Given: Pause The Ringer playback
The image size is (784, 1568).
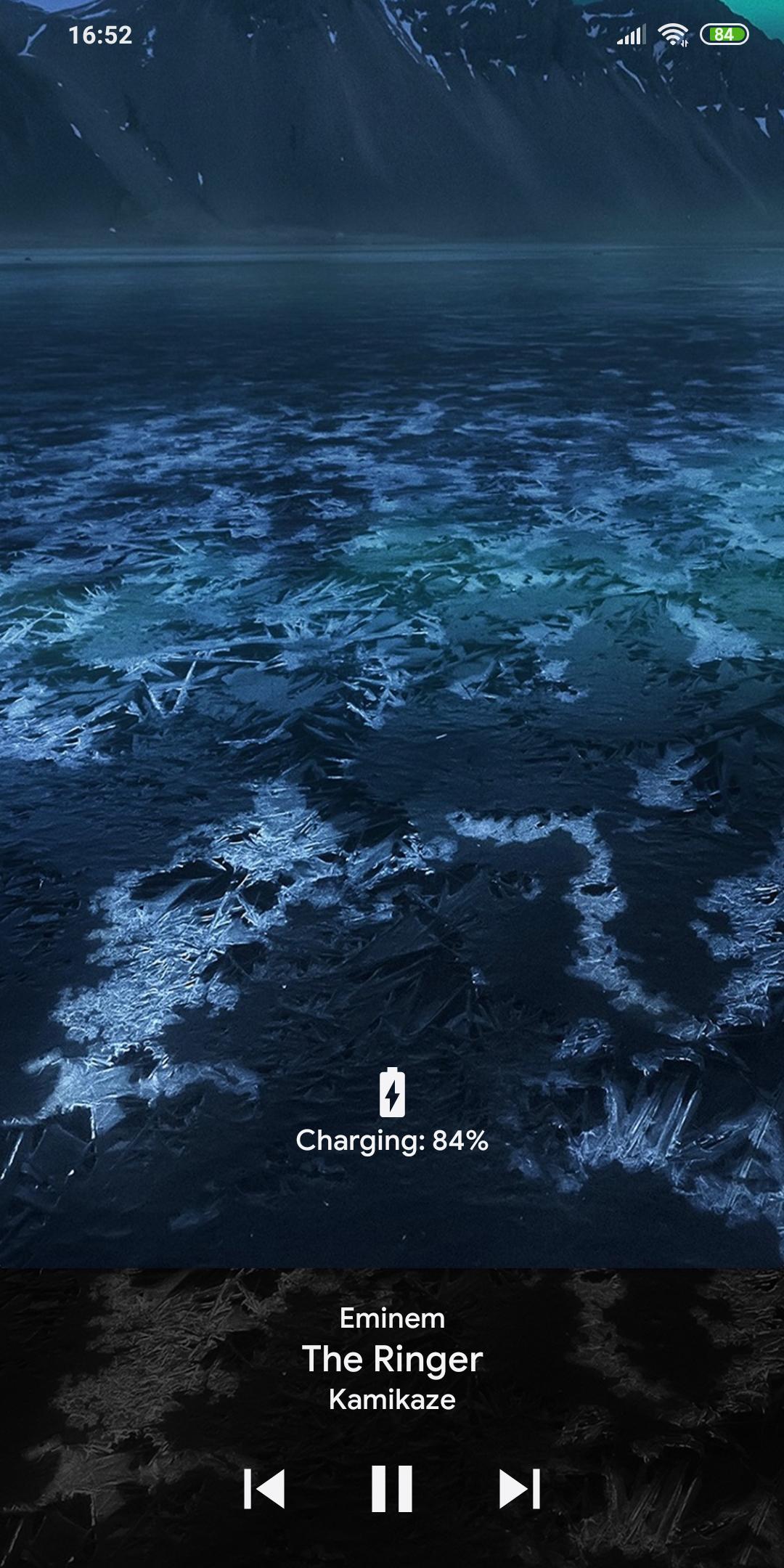Looking at the screenshot, I should (392, 1488).
